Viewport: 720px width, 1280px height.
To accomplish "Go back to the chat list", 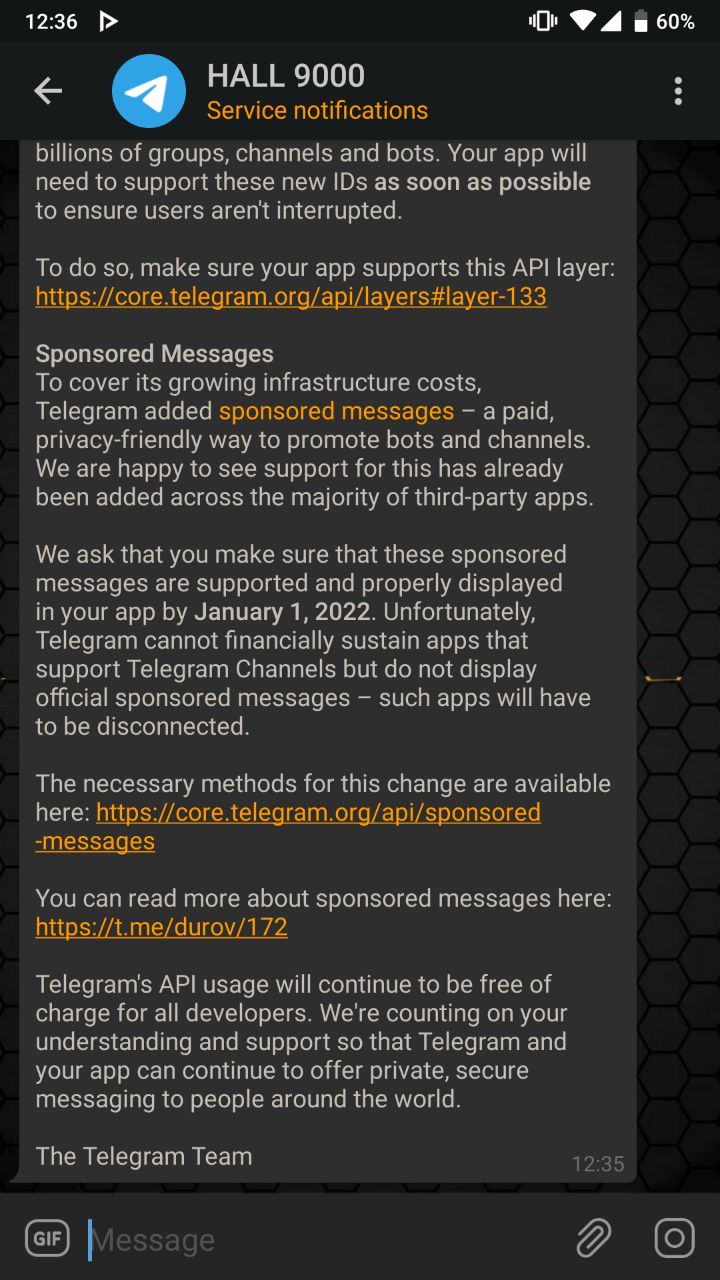I will [48, 92].
